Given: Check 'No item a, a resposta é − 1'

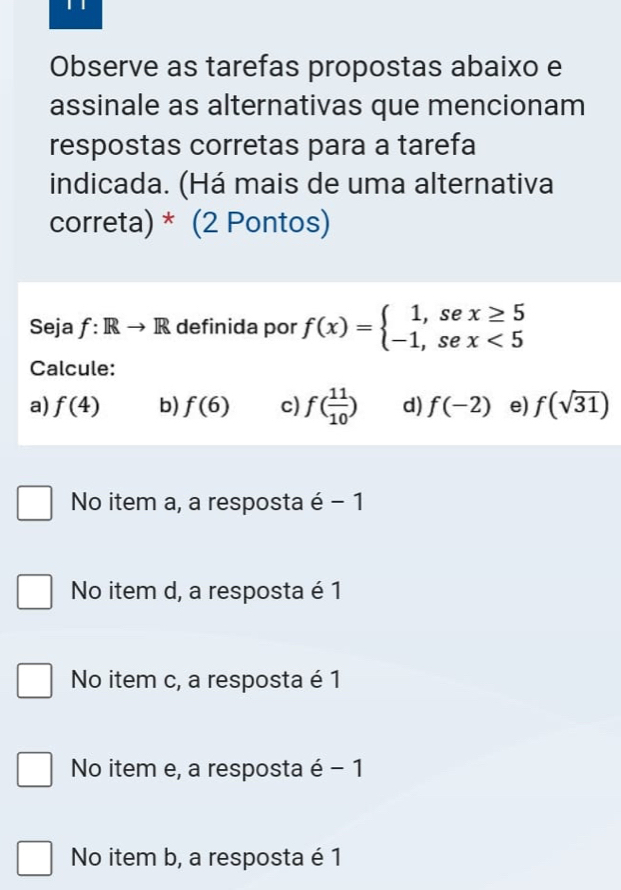Looking at the screenshot, I should (35, 504).
